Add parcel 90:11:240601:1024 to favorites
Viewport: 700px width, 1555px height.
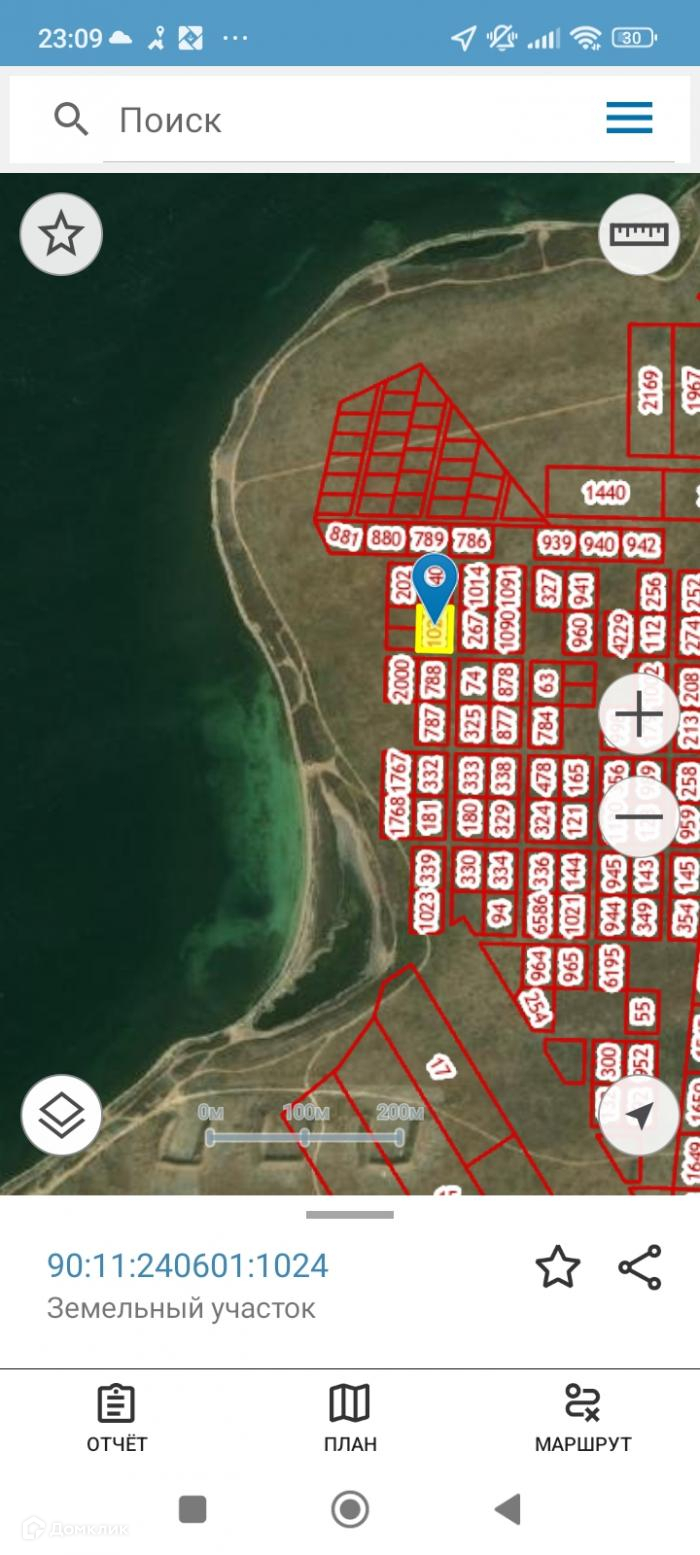(557, 1267)
